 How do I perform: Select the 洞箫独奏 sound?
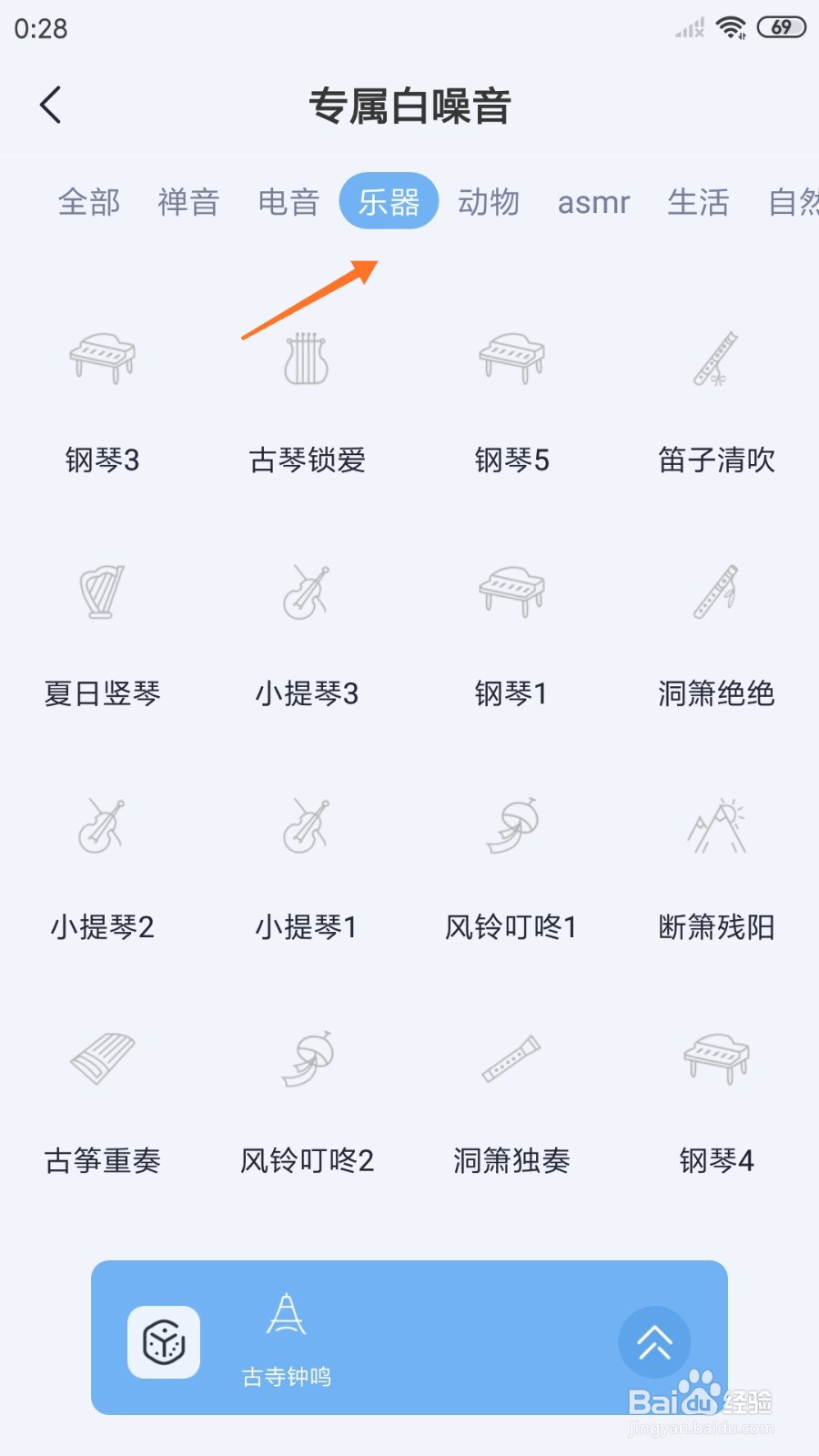511,1103
